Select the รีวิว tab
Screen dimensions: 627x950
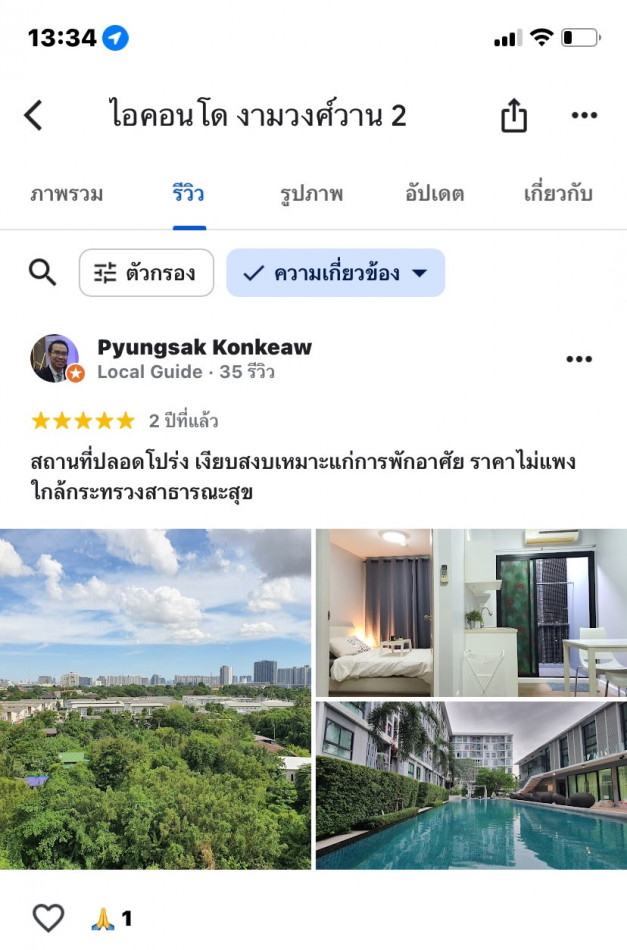188,194
